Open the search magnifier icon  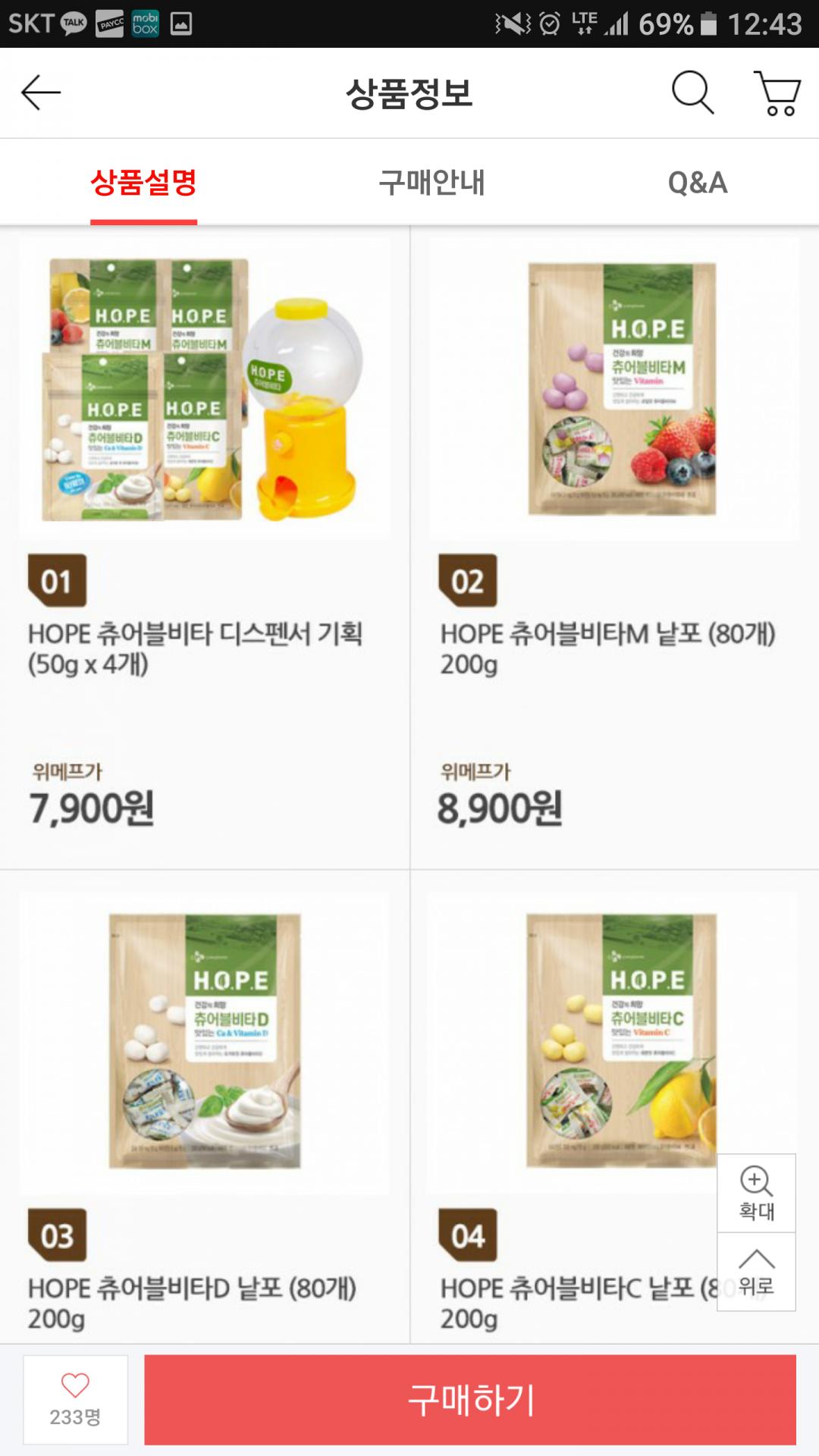point(692,93)
